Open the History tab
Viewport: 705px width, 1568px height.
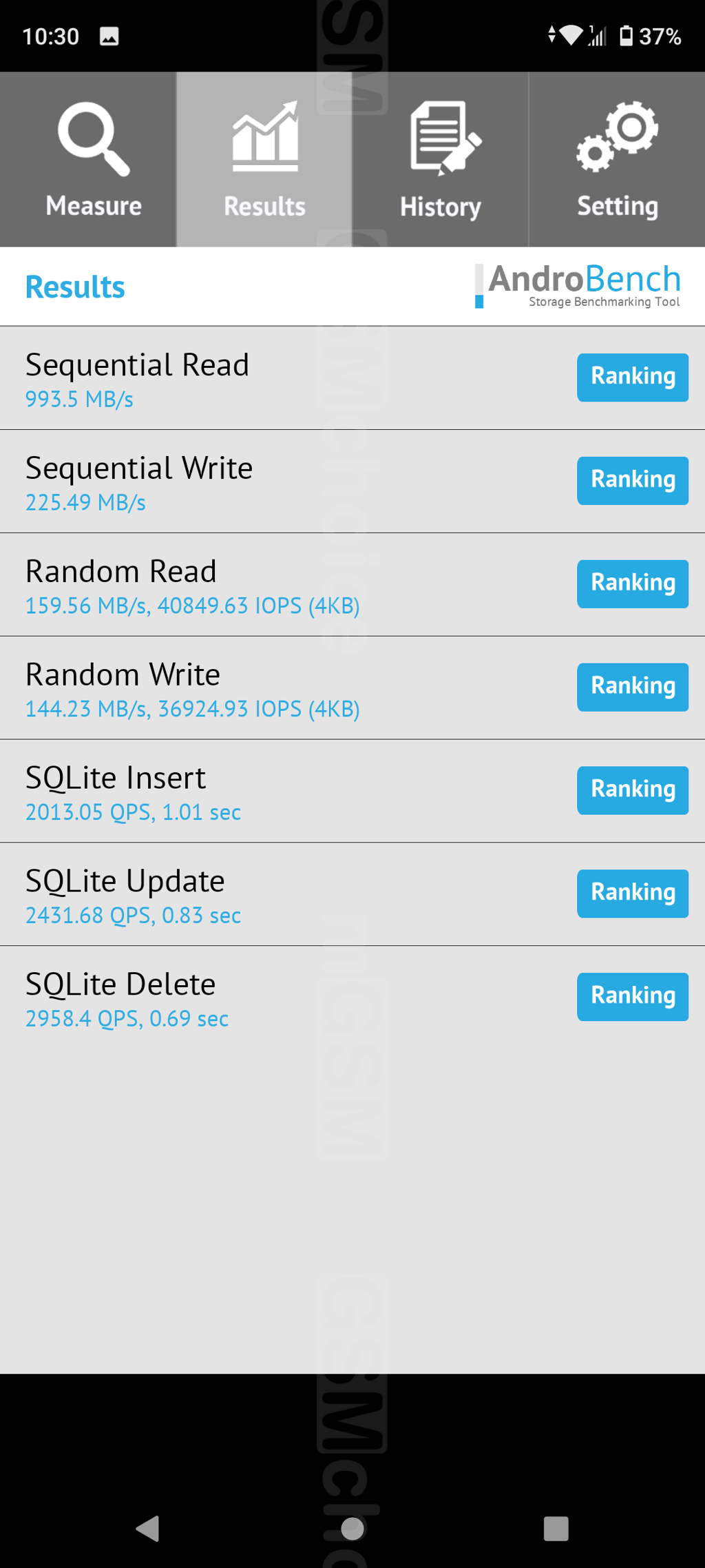(441, 160)
